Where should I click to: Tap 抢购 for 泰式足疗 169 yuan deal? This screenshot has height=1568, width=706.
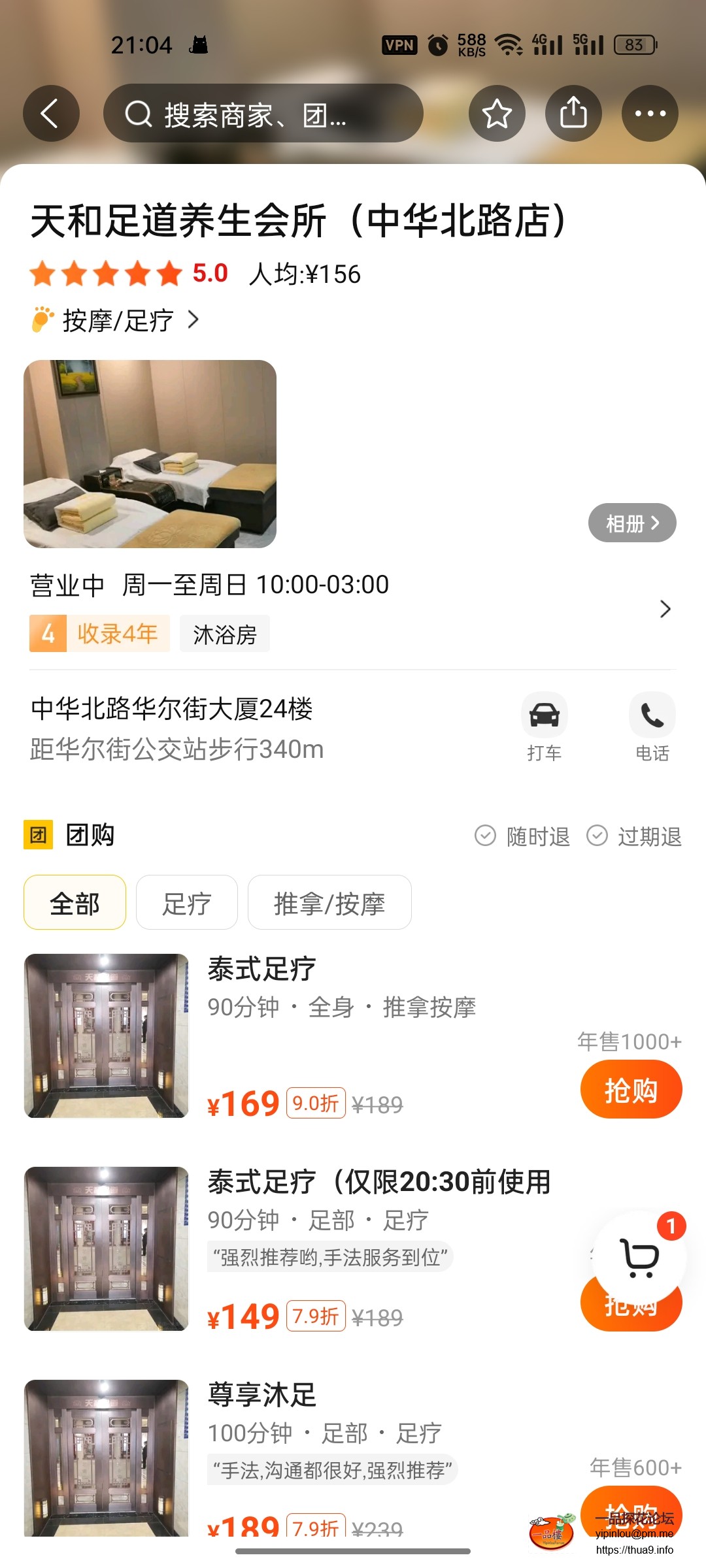coord(631,1088)
